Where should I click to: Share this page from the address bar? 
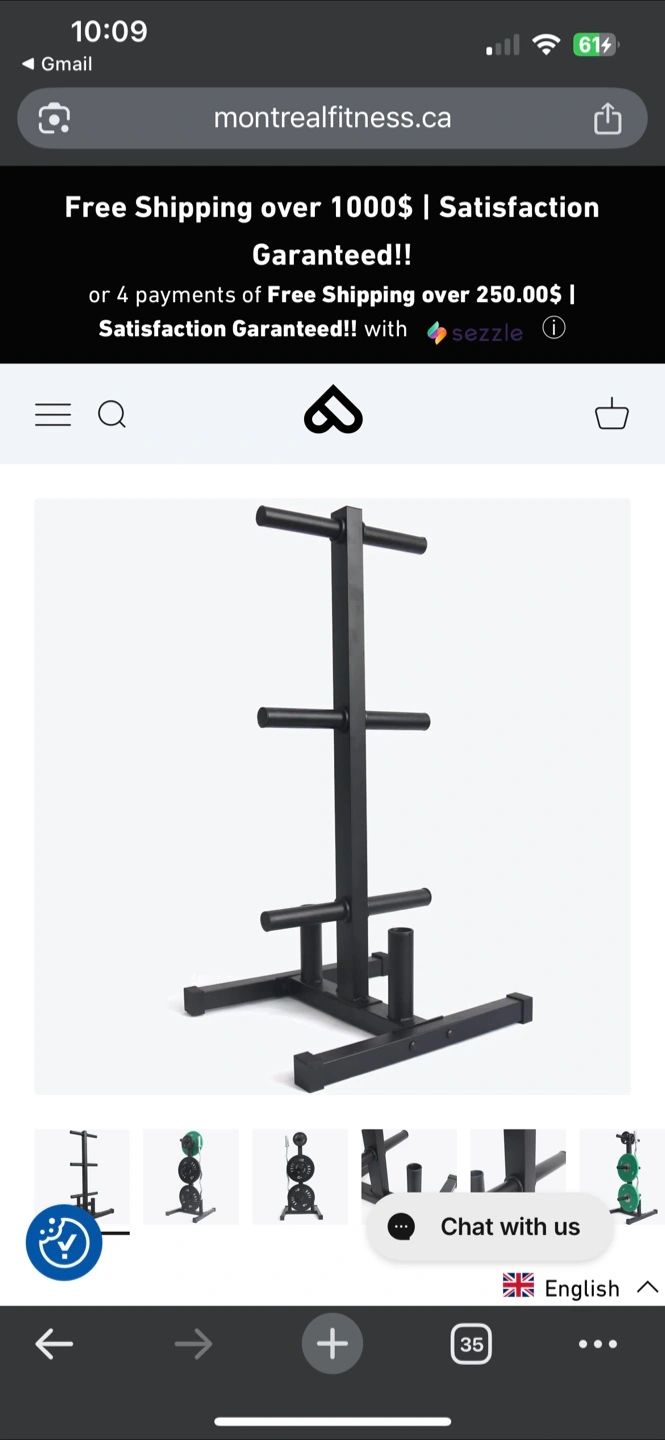click(607, 119)
